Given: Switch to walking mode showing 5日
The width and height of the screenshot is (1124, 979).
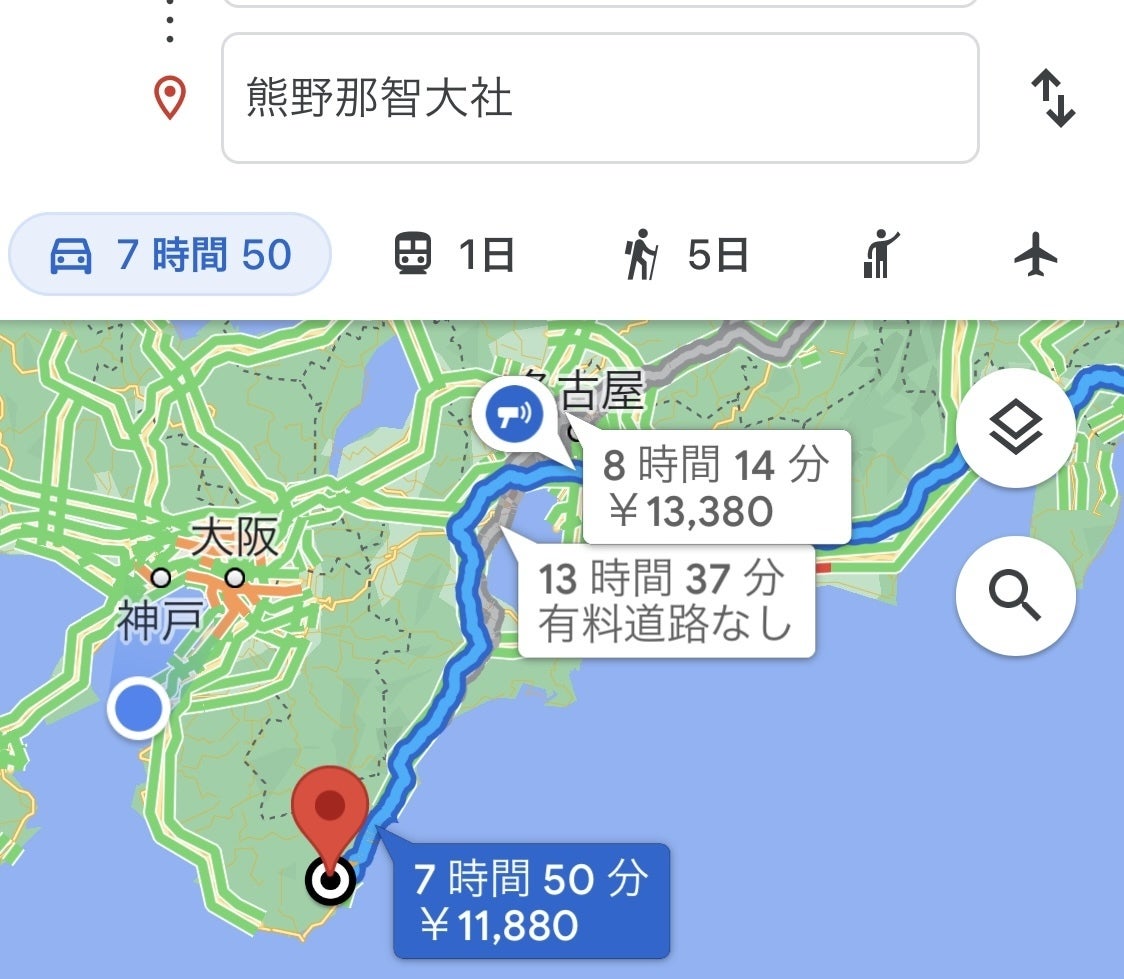Looking at the screenshot, I should (685, 255).
